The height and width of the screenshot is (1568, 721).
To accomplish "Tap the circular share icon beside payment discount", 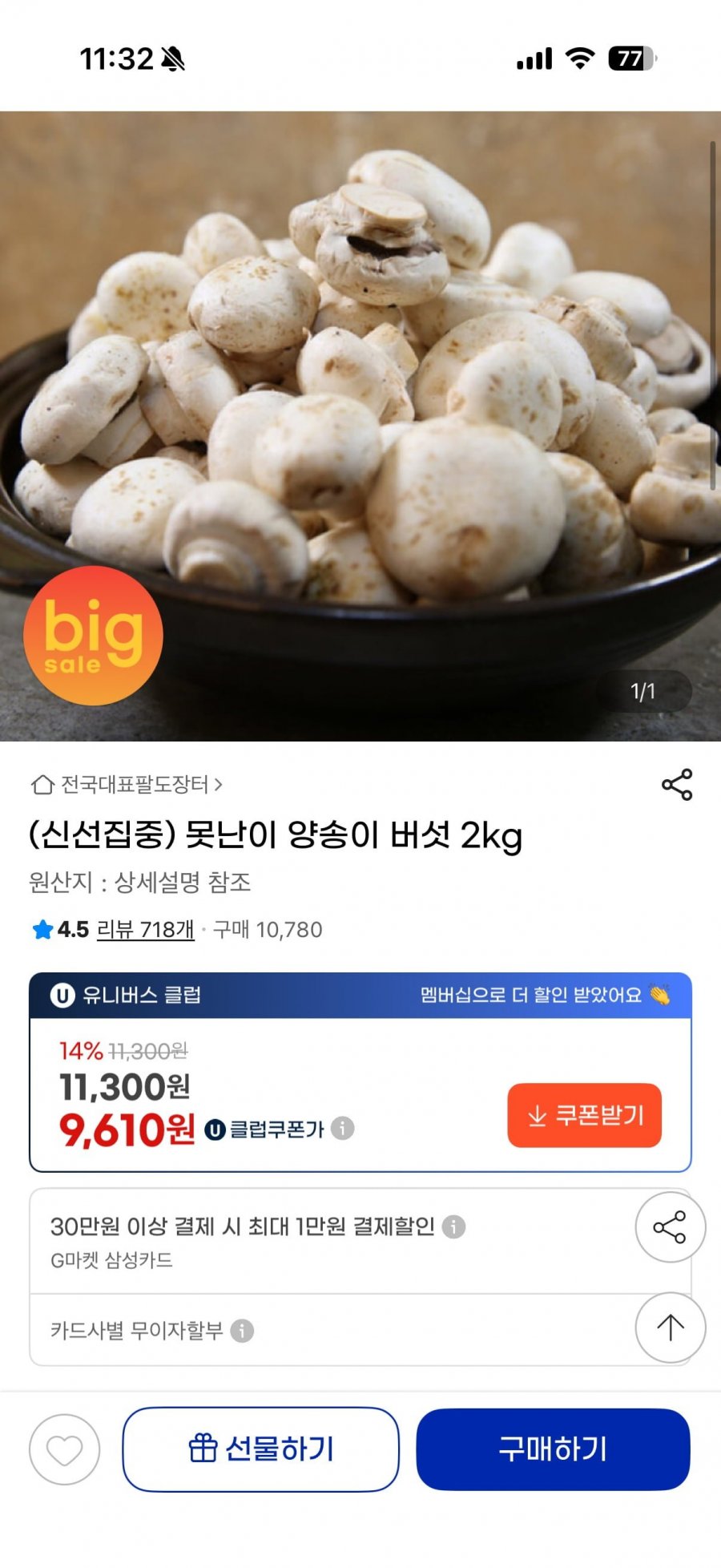I will coord(670,1227).
